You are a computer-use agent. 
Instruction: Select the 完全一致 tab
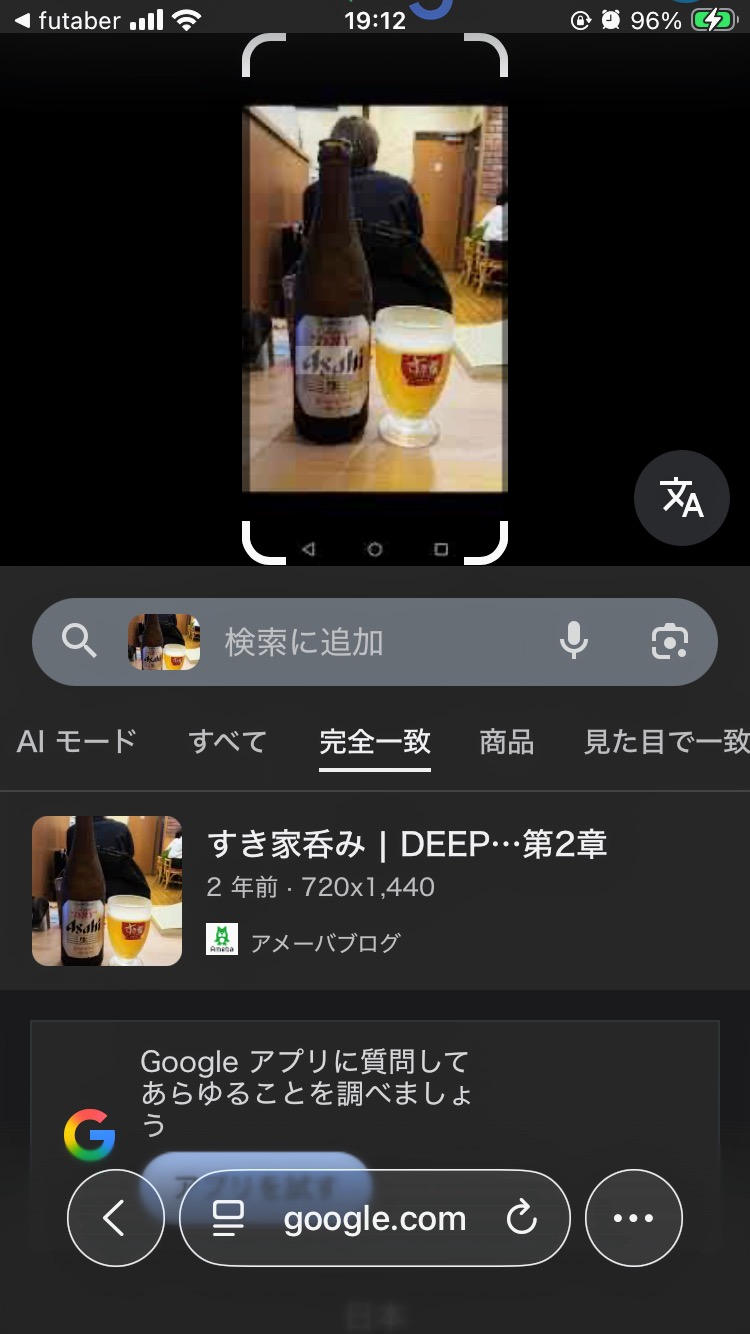coord(375,741)
